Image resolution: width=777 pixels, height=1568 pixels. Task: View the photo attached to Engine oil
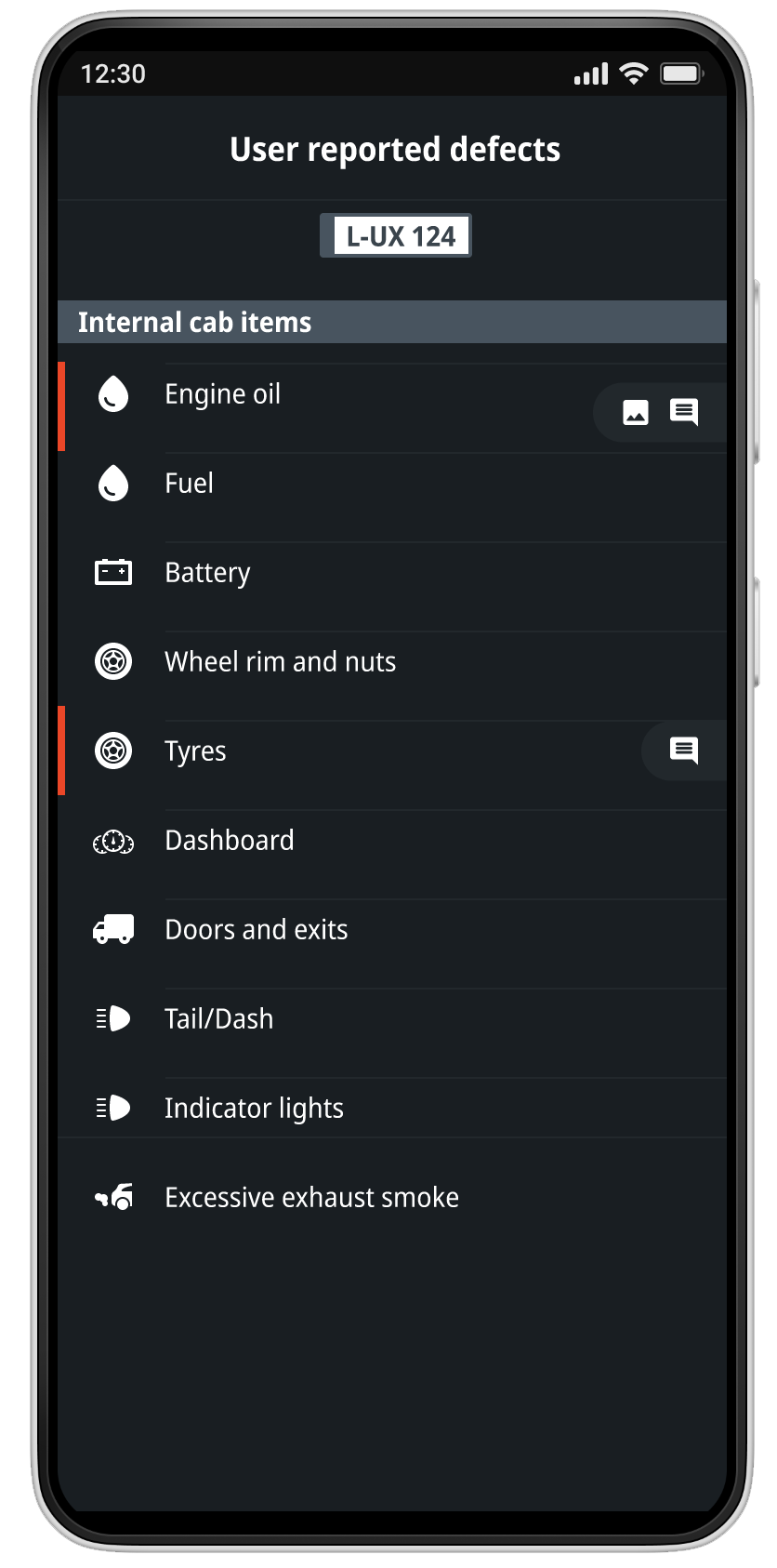click(x=636, y=412)
